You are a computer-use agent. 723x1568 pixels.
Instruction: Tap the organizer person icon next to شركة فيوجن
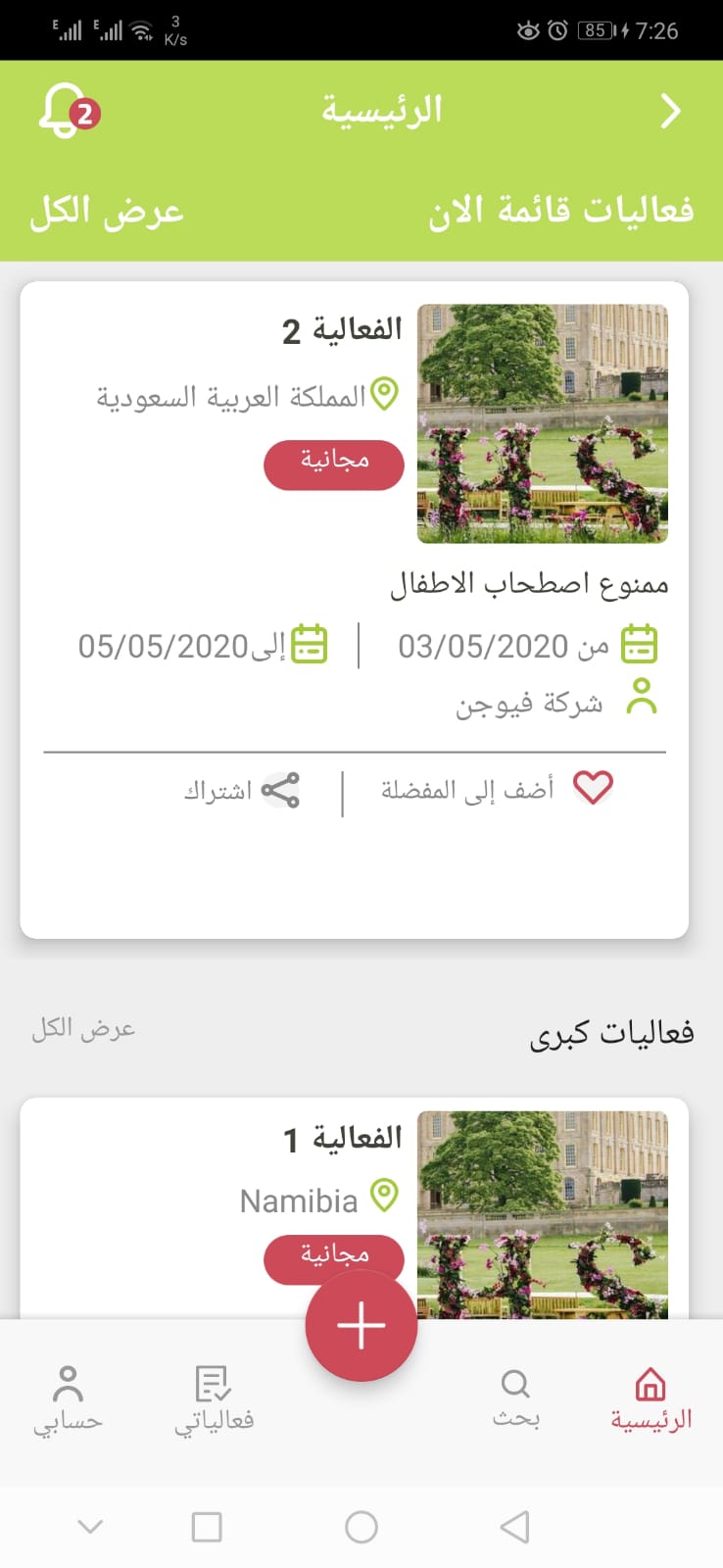642,699
